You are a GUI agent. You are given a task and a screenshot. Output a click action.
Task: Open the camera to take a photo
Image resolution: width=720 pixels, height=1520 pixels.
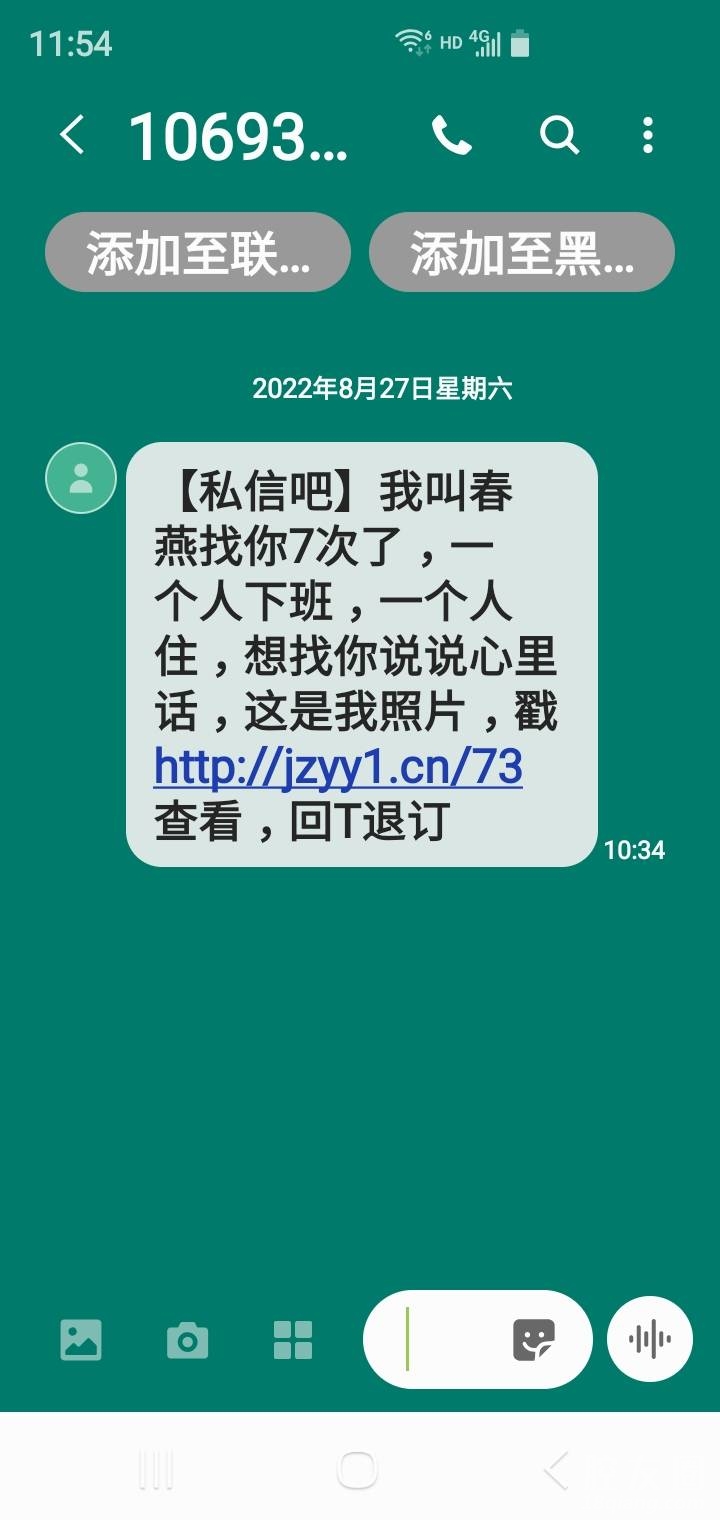click(187, 1339)
